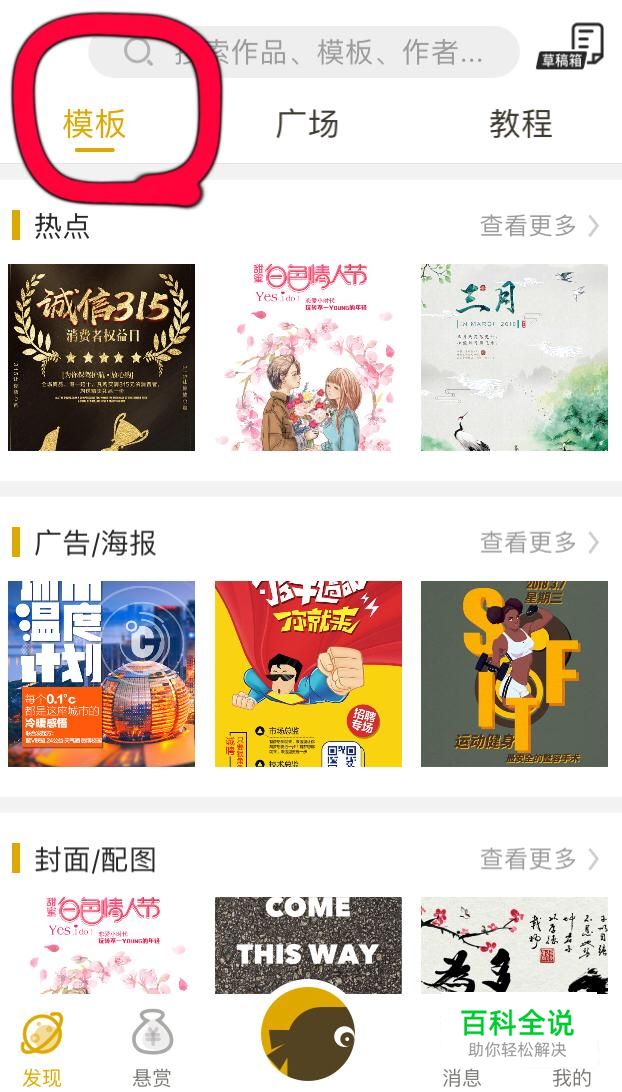Open the superhero recruitment poster template

308,674
